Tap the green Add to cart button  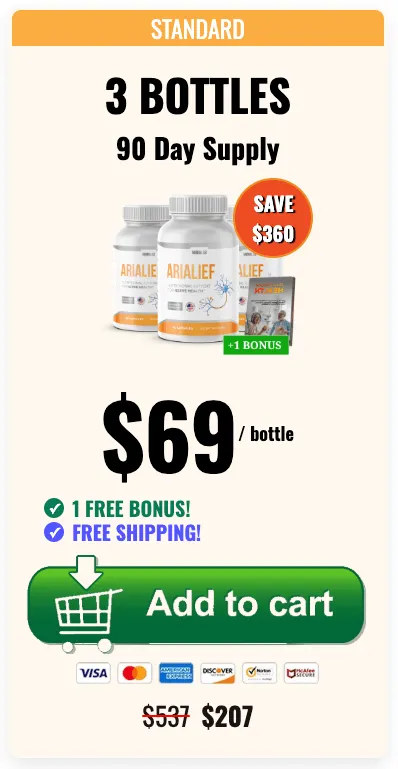196,604
